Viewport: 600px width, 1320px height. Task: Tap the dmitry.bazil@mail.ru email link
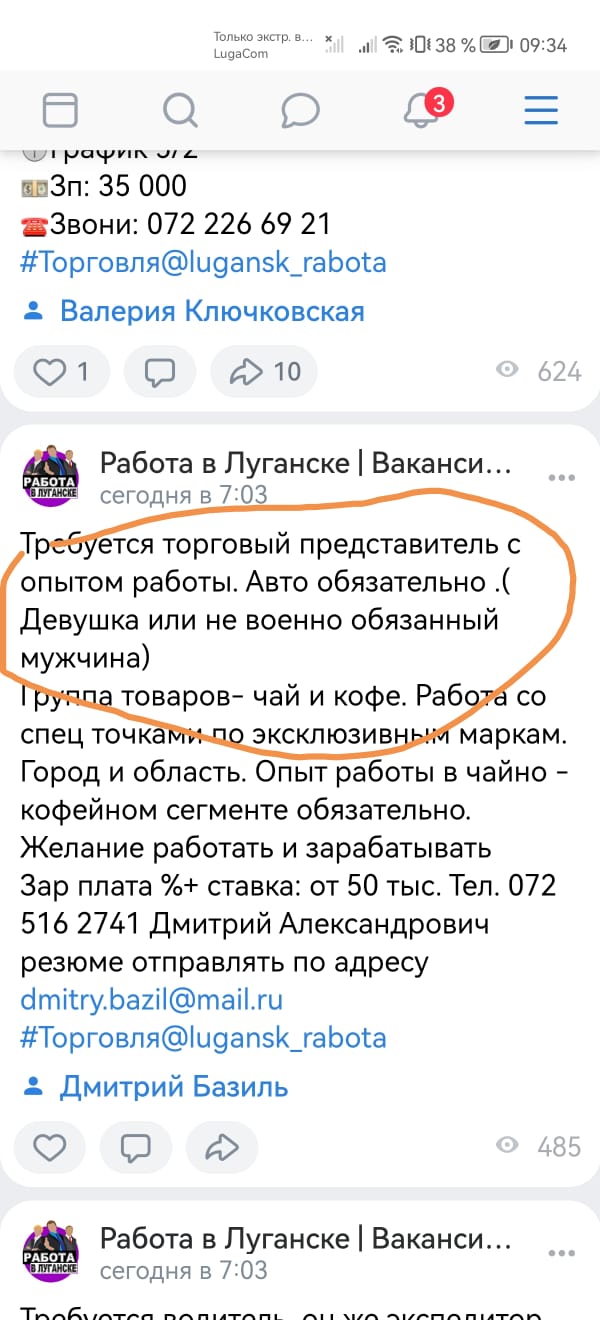click(x=152, y=1000)
